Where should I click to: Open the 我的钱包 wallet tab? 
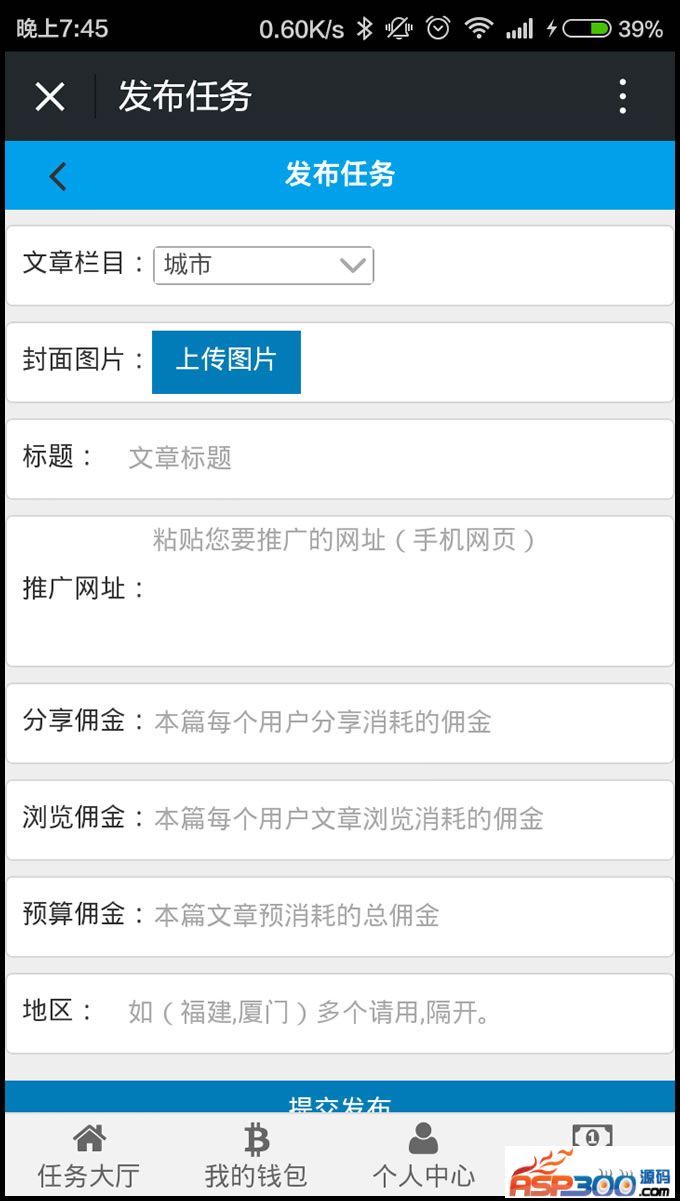pyautogui.click(x=256, y=1158)
